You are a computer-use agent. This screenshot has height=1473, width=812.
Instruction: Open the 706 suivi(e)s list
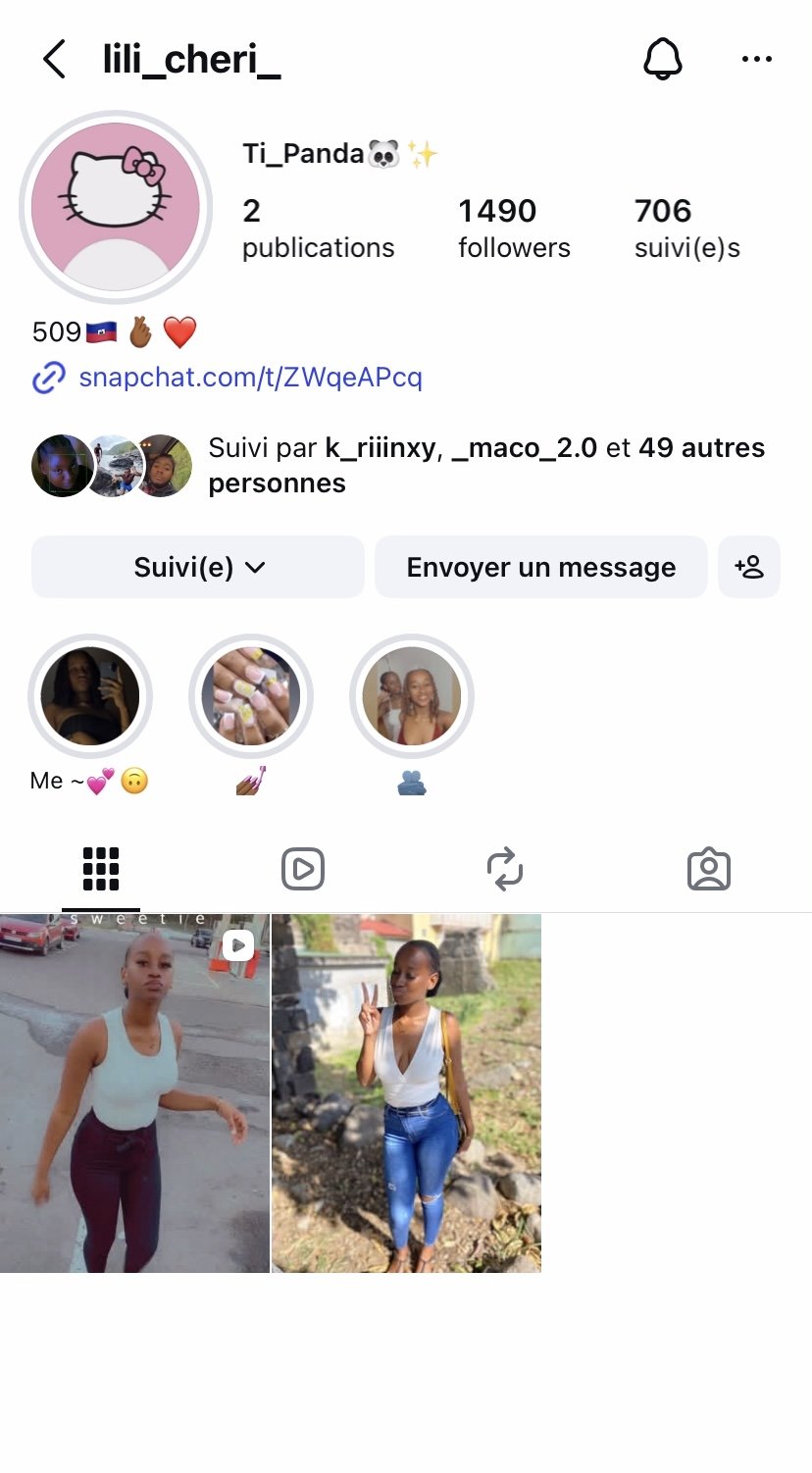[x=686, y=228]
